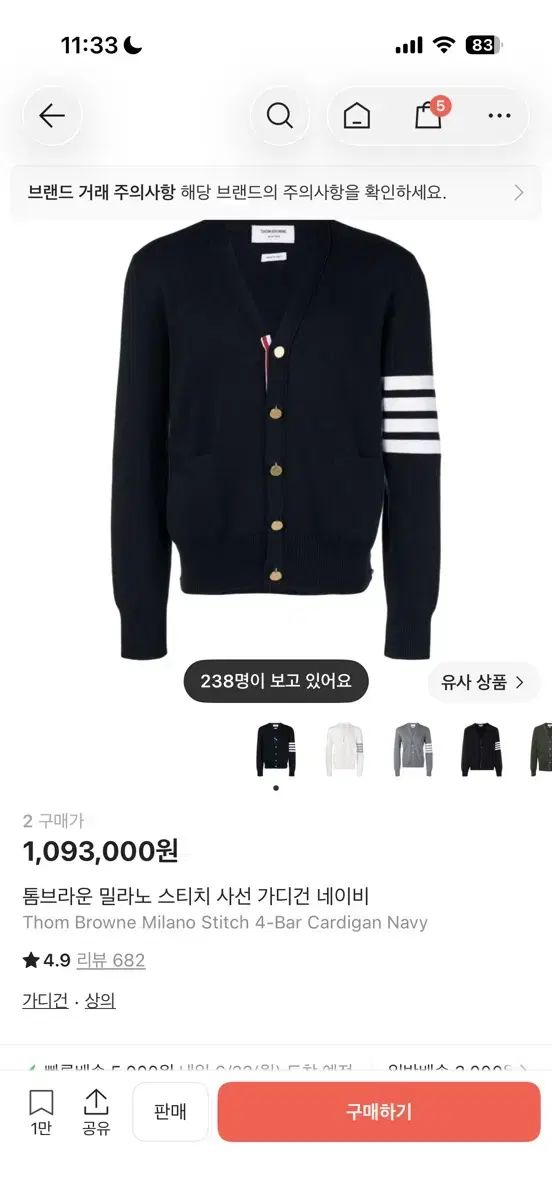Select the gray cardigan thumbnail
552x1200 pixels.
pos(413,749)
